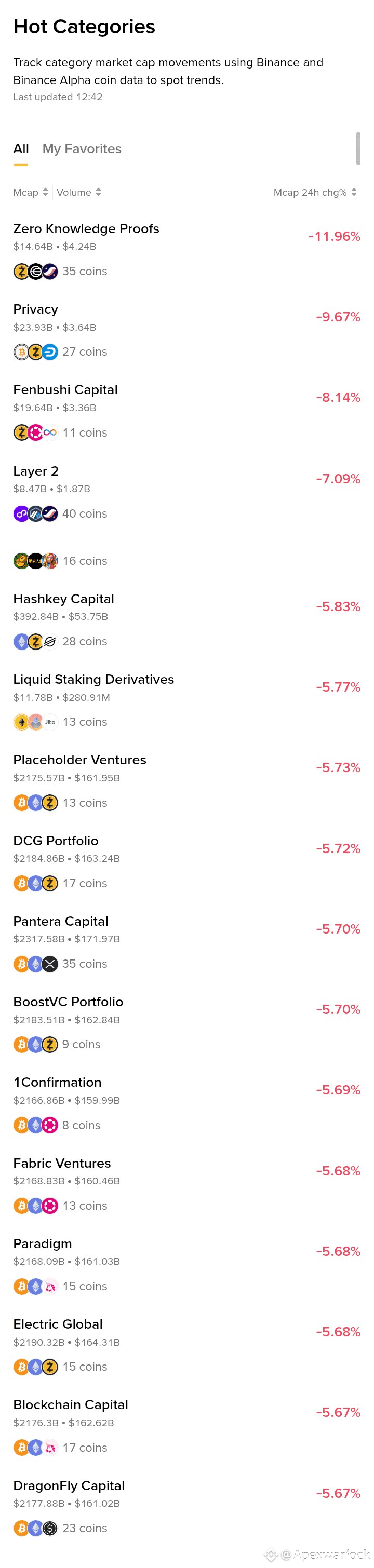Open Hashkey Capital category

(63, 599)
